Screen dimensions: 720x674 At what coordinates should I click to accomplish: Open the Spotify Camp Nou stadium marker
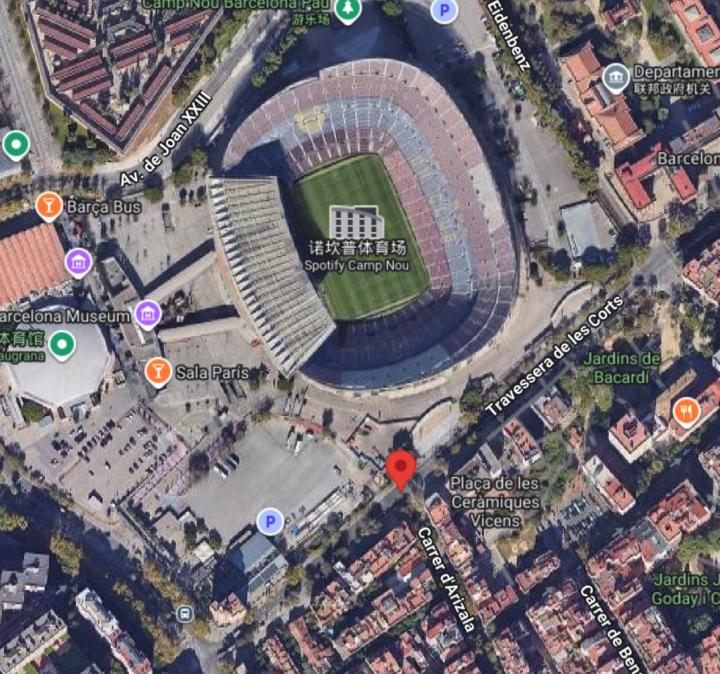click(356, 222)
